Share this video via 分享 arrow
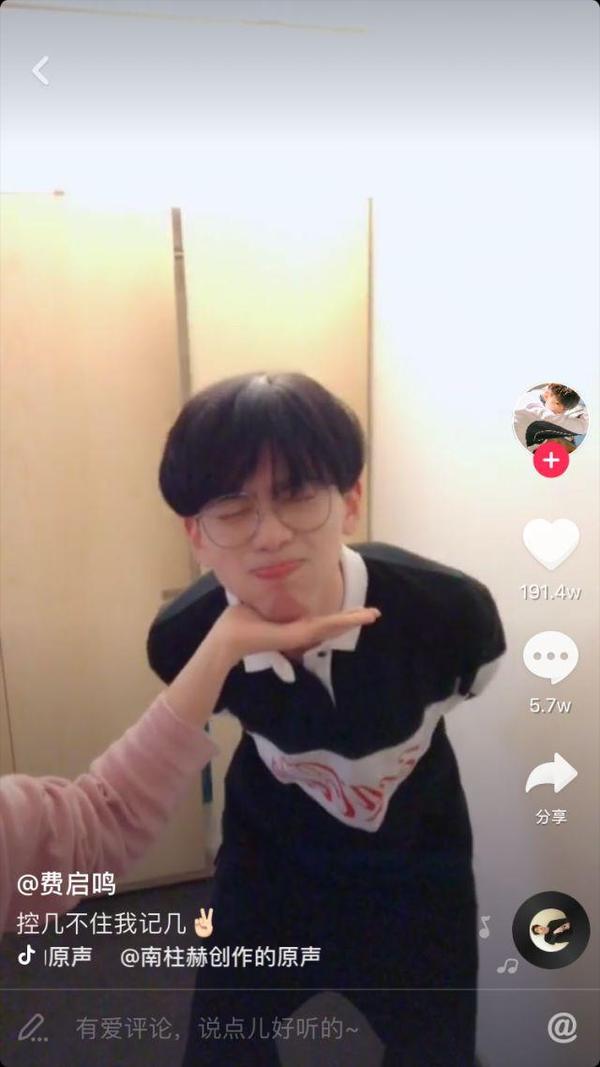Viewport: 600px width, 1067px height. click(551, 775)
